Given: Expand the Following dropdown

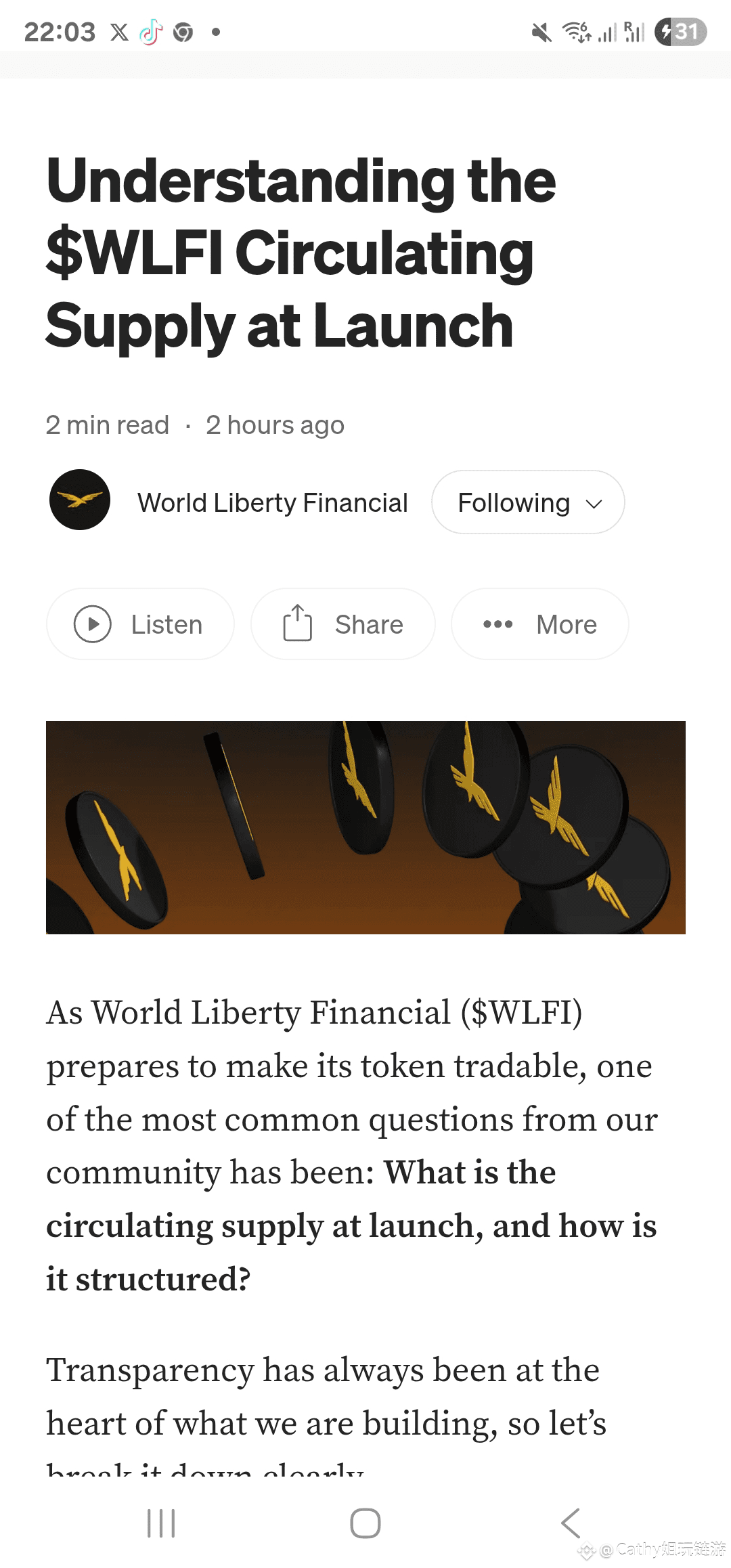Looking at the screenshot, I should (528, 502).
